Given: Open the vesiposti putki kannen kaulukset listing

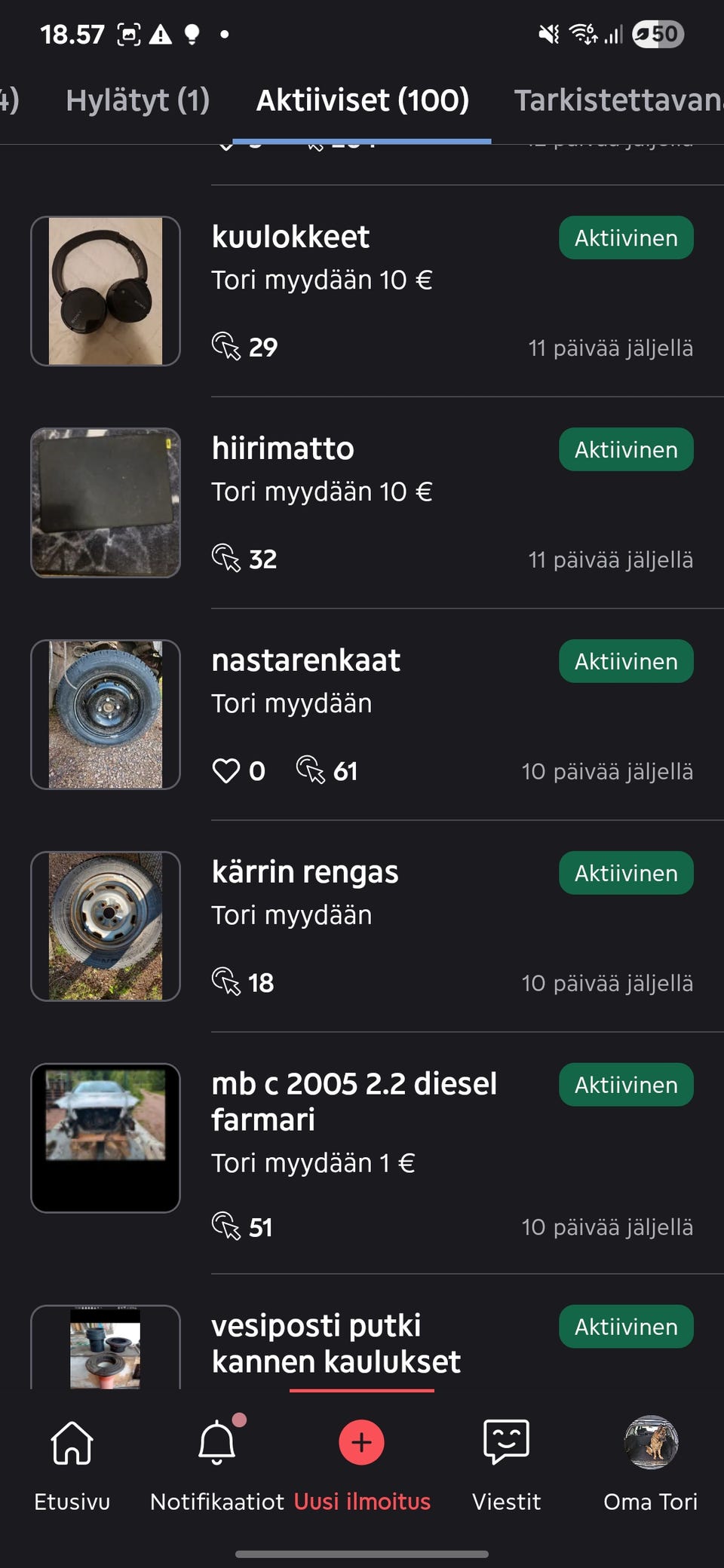Looking at the screenshot, I should click(x=336, y=1343).
